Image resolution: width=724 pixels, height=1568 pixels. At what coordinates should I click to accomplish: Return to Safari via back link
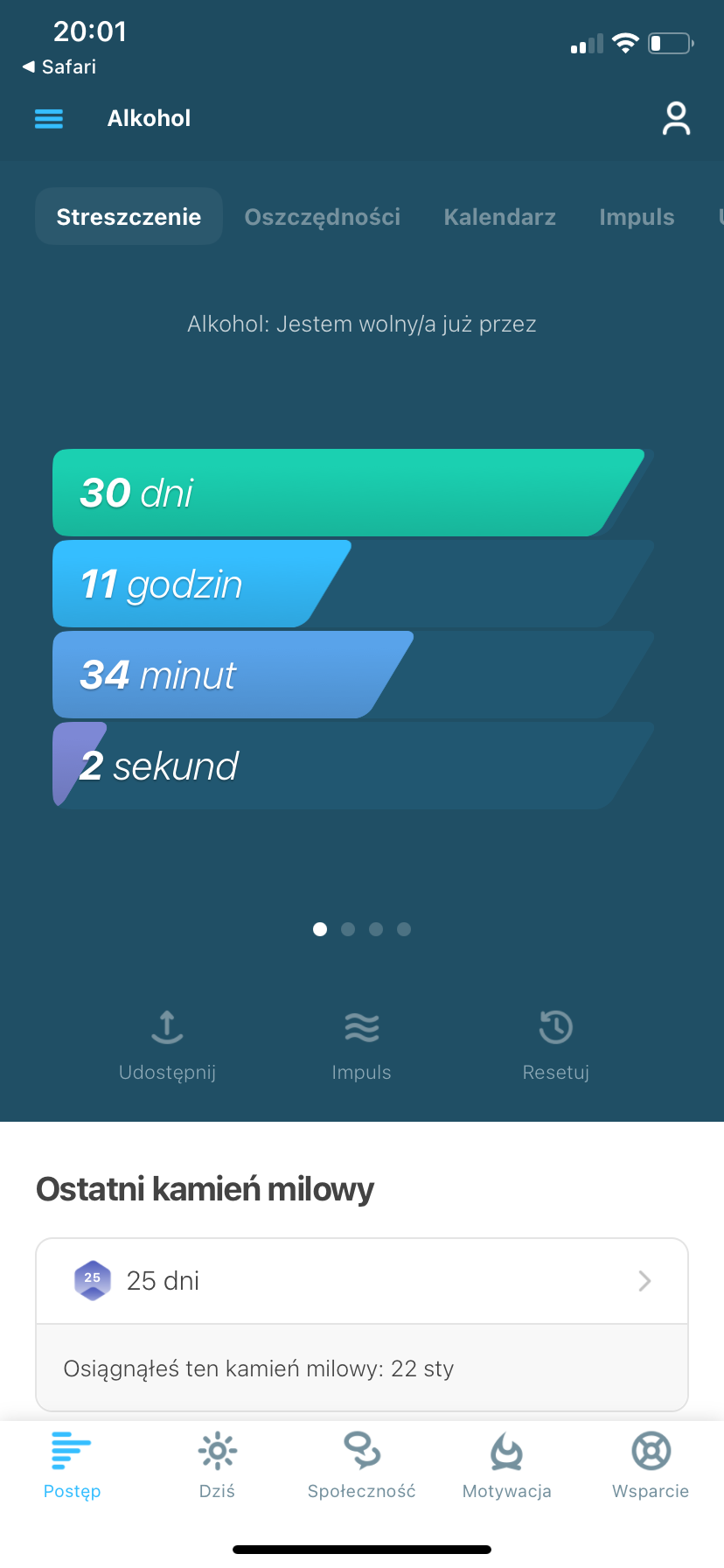pyautogui.click(x=59, y=66)
